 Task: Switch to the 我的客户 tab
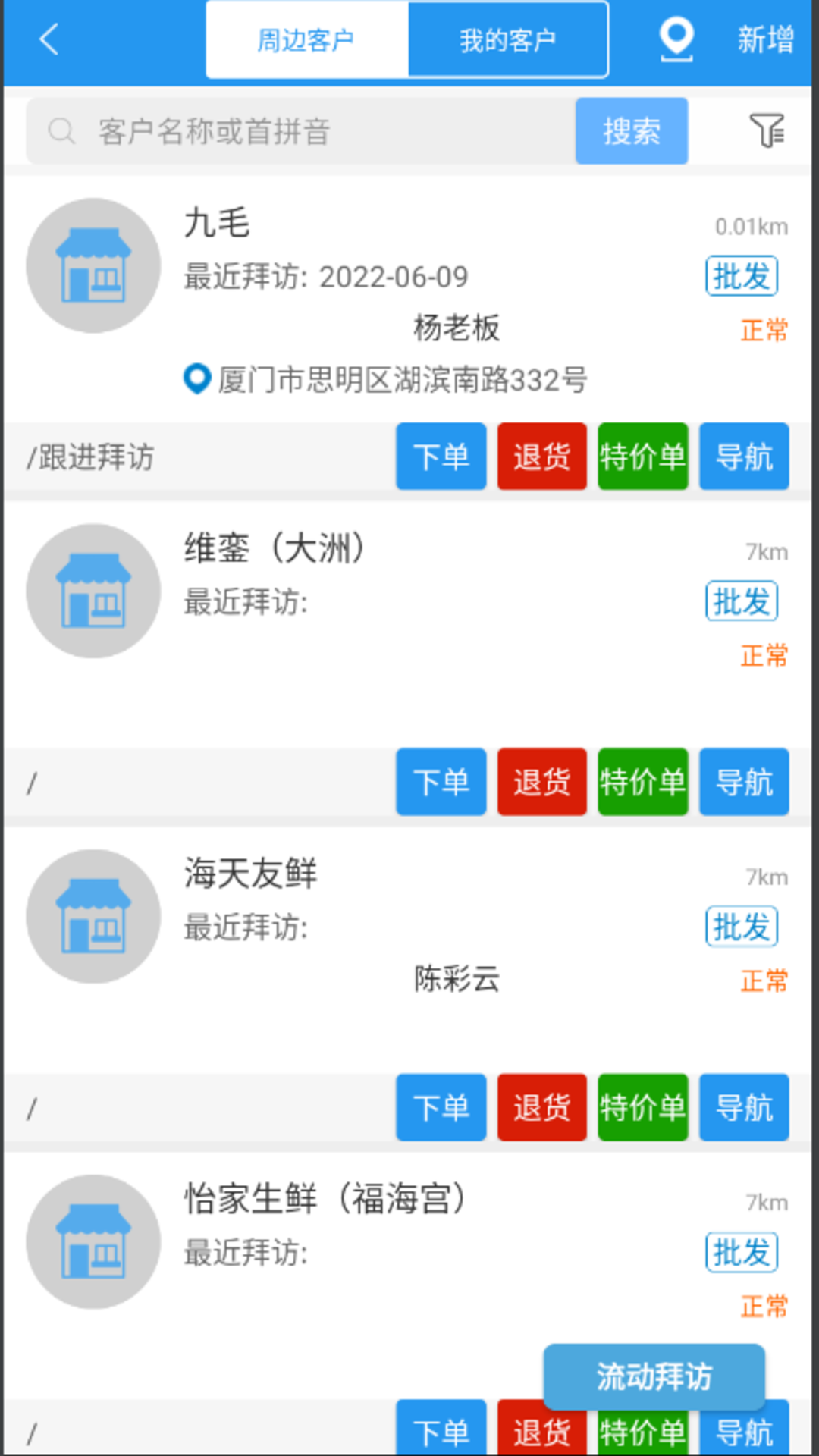click(x=507, y=37)
